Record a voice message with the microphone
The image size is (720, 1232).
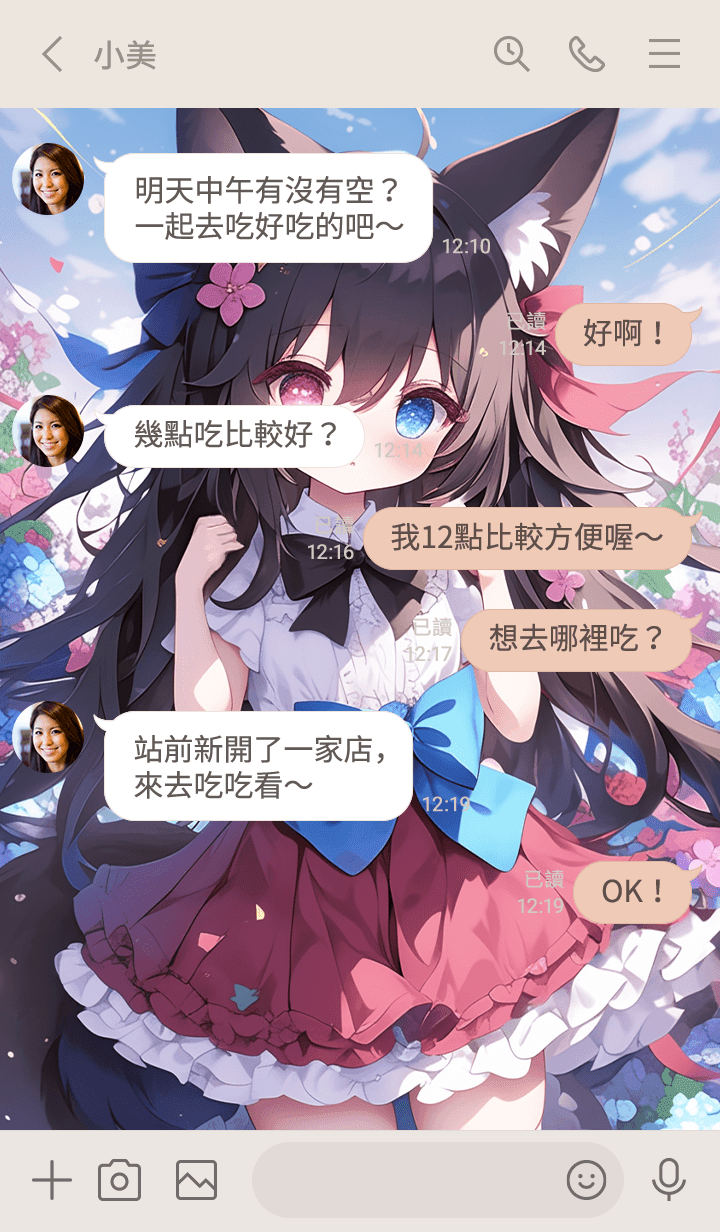click(668, 1181)
